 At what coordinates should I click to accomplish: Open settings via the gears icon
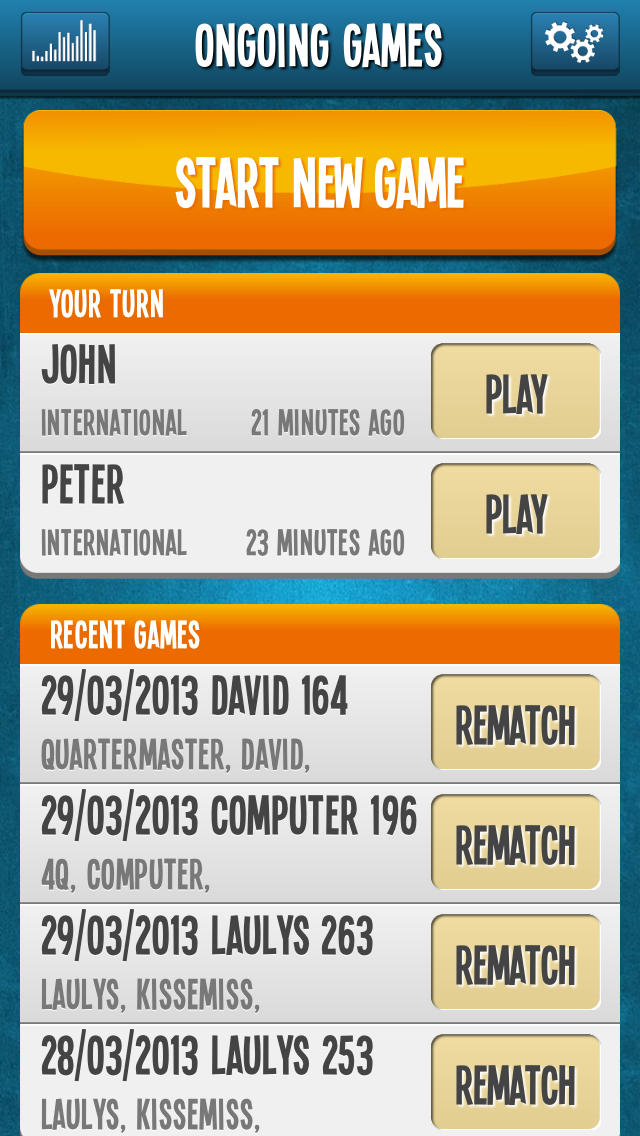click(575, 43)
